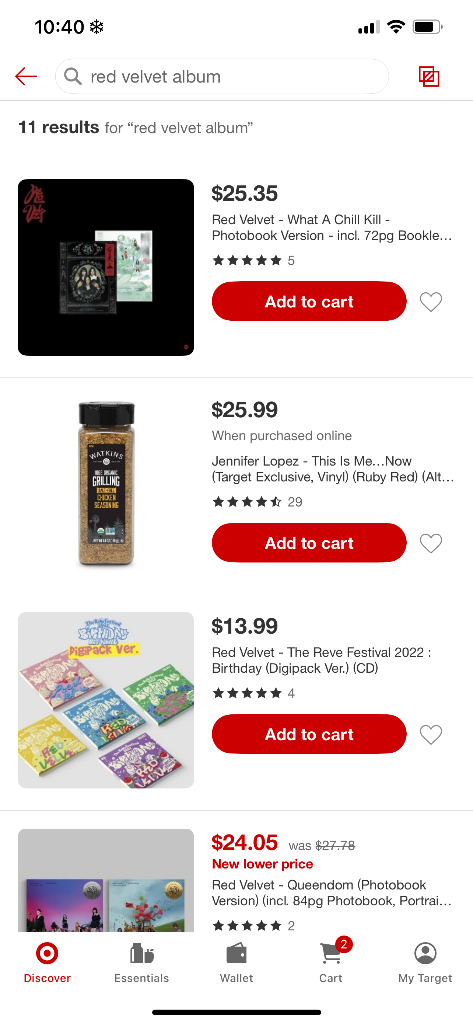Screen dimensions: 473x1024
Task: Switch to the Discover tab
Action: coord(47,963)
